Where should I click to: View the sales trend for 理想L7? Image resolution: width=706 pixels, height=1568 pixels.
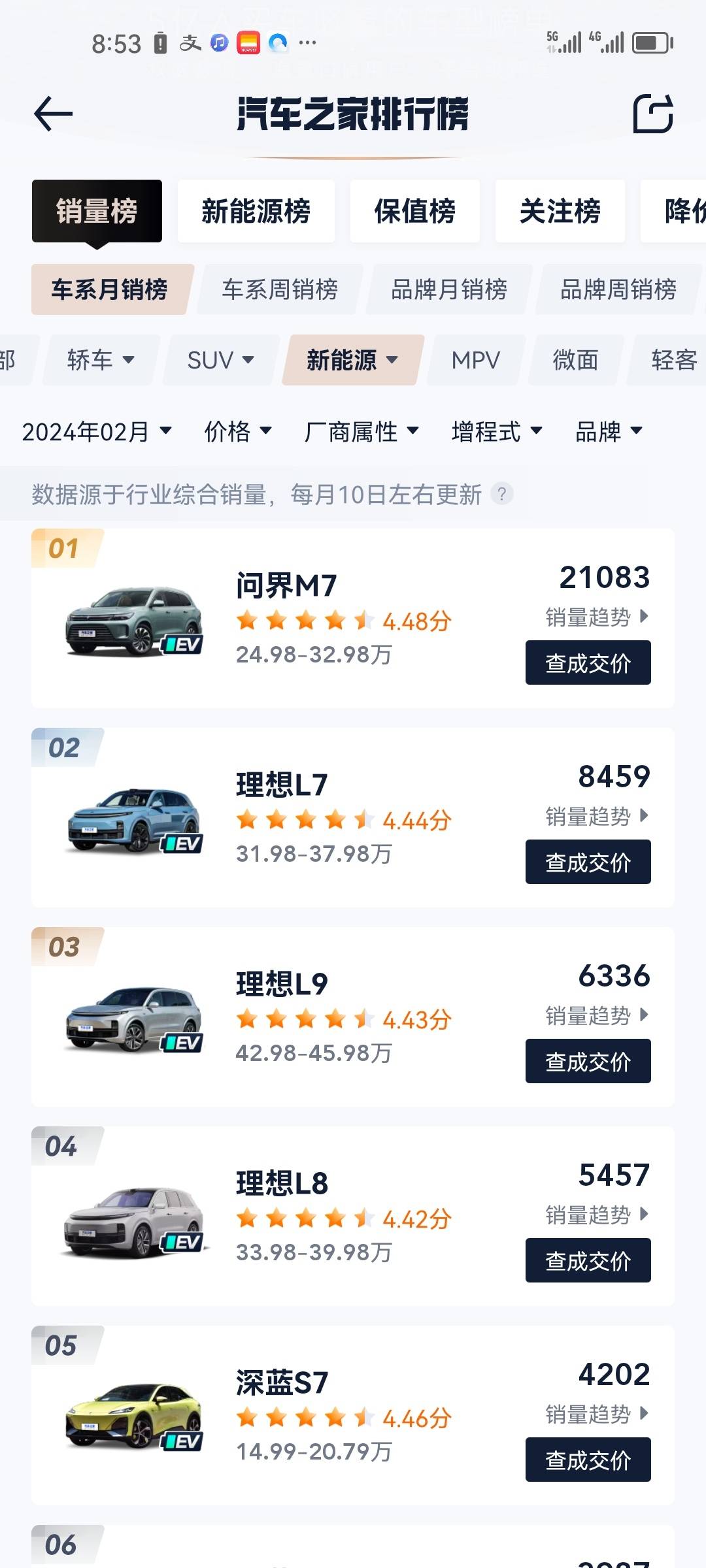point(597,816)
